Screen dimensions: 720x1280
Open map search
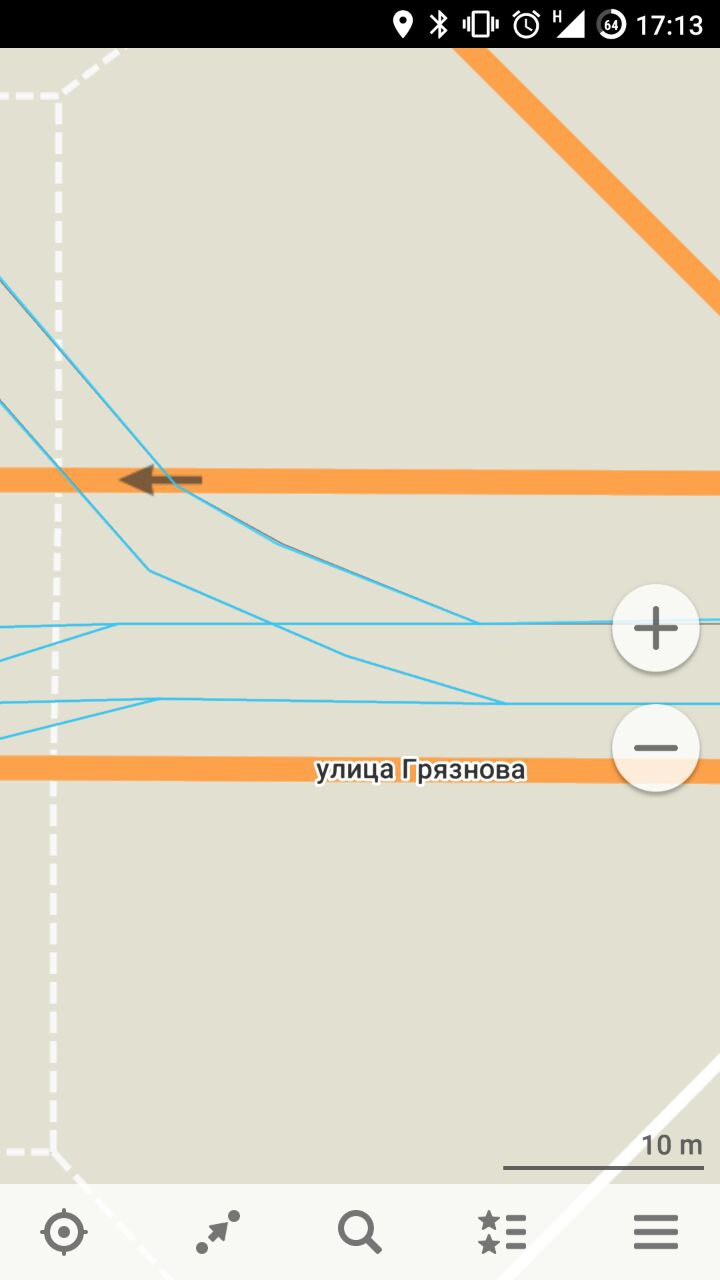pos(360,1232)
